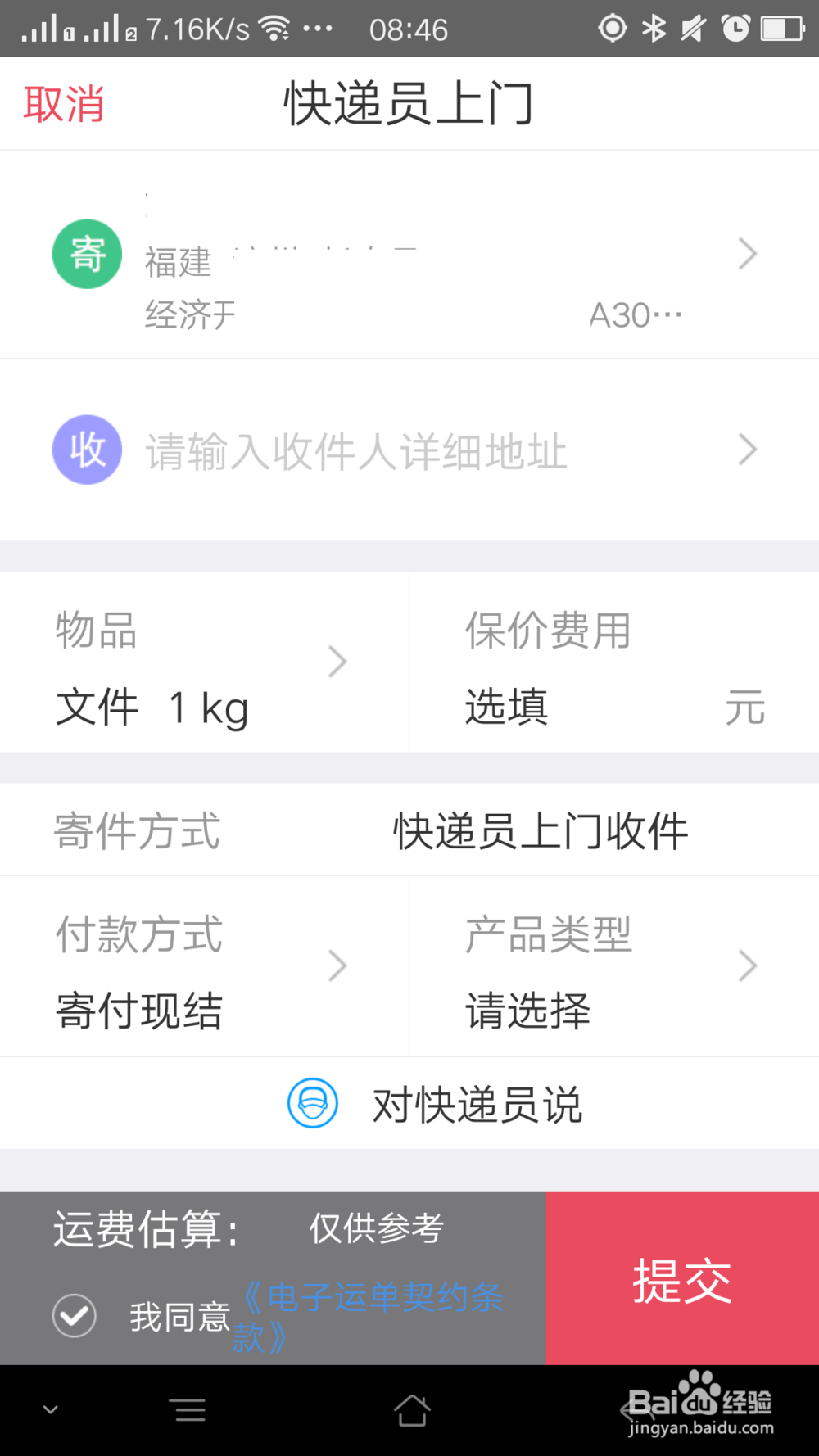Tap the courier voice message icon

(313, 1103)
